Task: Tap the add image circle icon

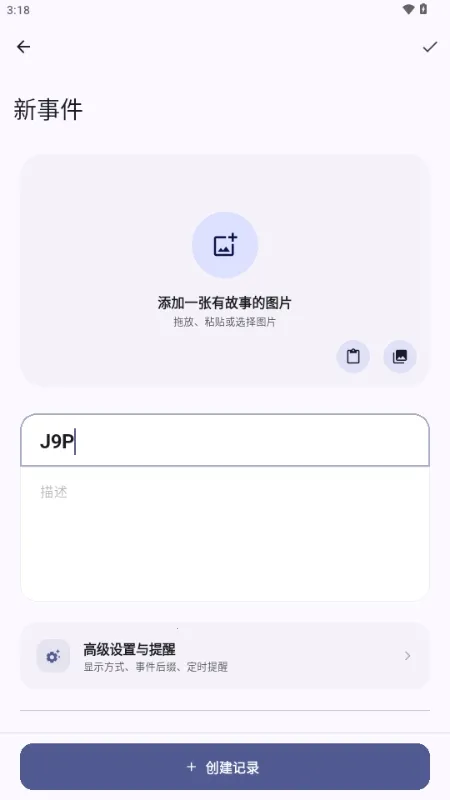Action: tap(225, 245)
